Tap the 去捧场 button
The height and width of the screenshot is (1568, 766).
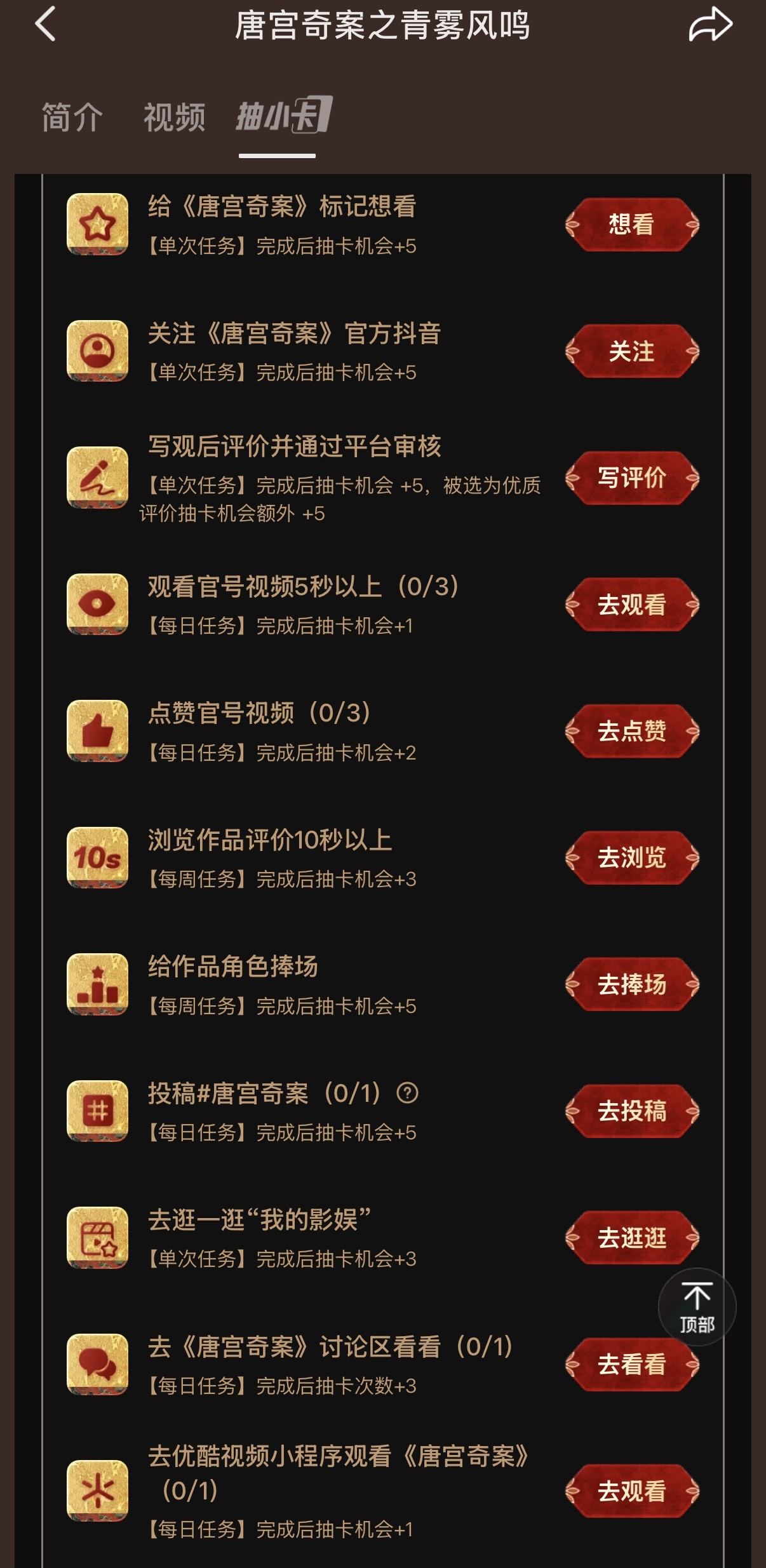[x=632, y=984]
